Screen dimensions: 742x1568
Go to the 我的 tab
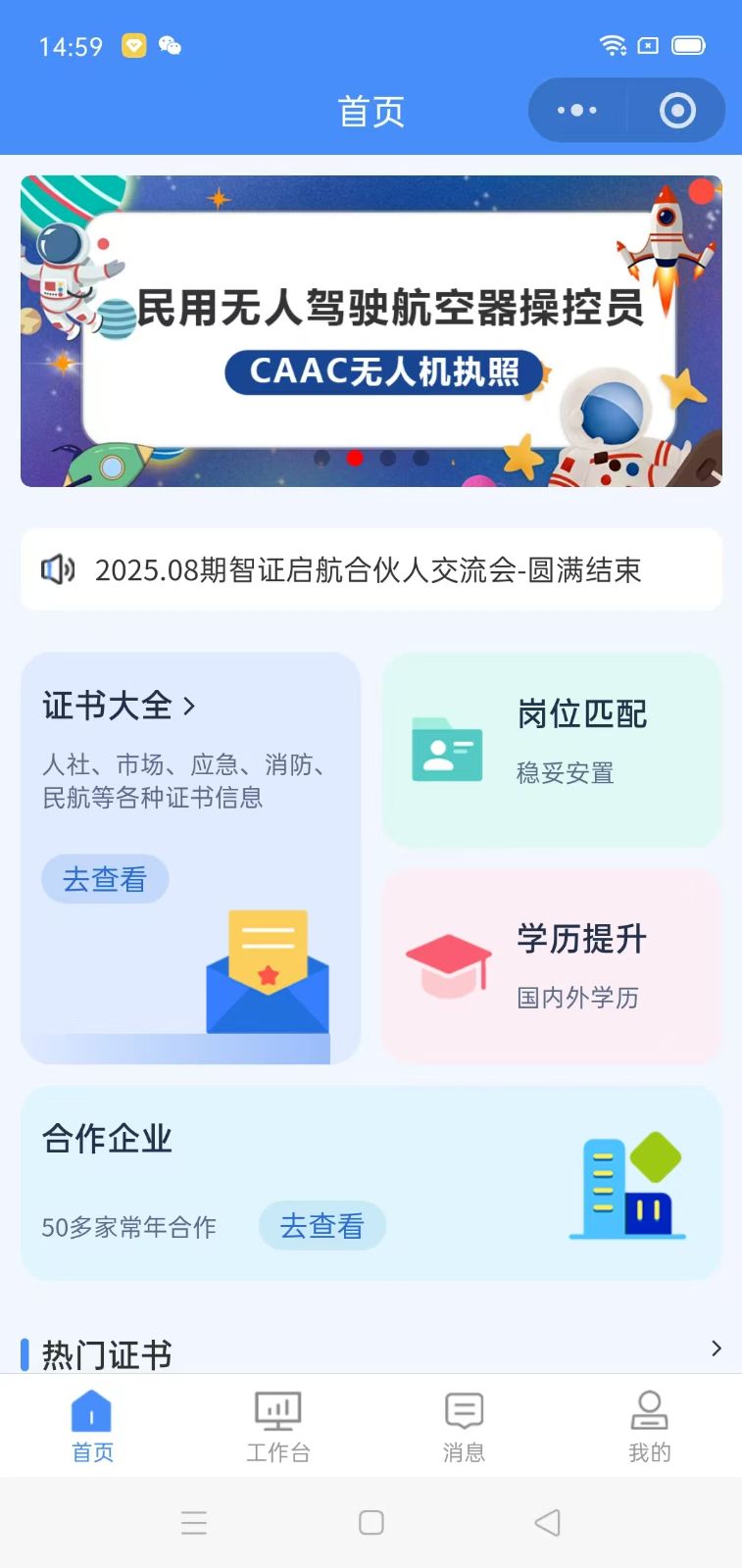[649, 1427]
